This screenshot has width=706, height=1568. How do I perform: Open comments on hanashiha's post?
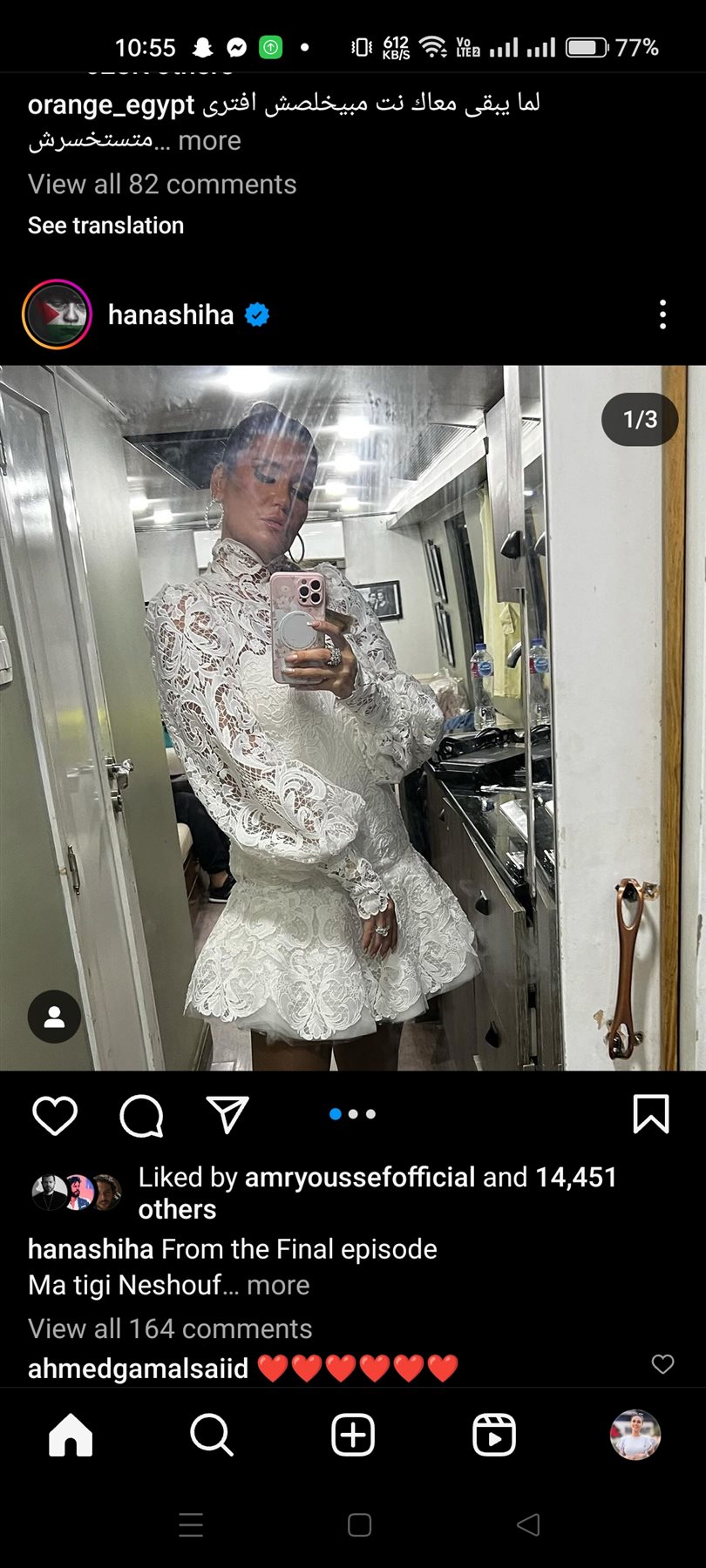pyautogui.click(x=141, y=1115)
